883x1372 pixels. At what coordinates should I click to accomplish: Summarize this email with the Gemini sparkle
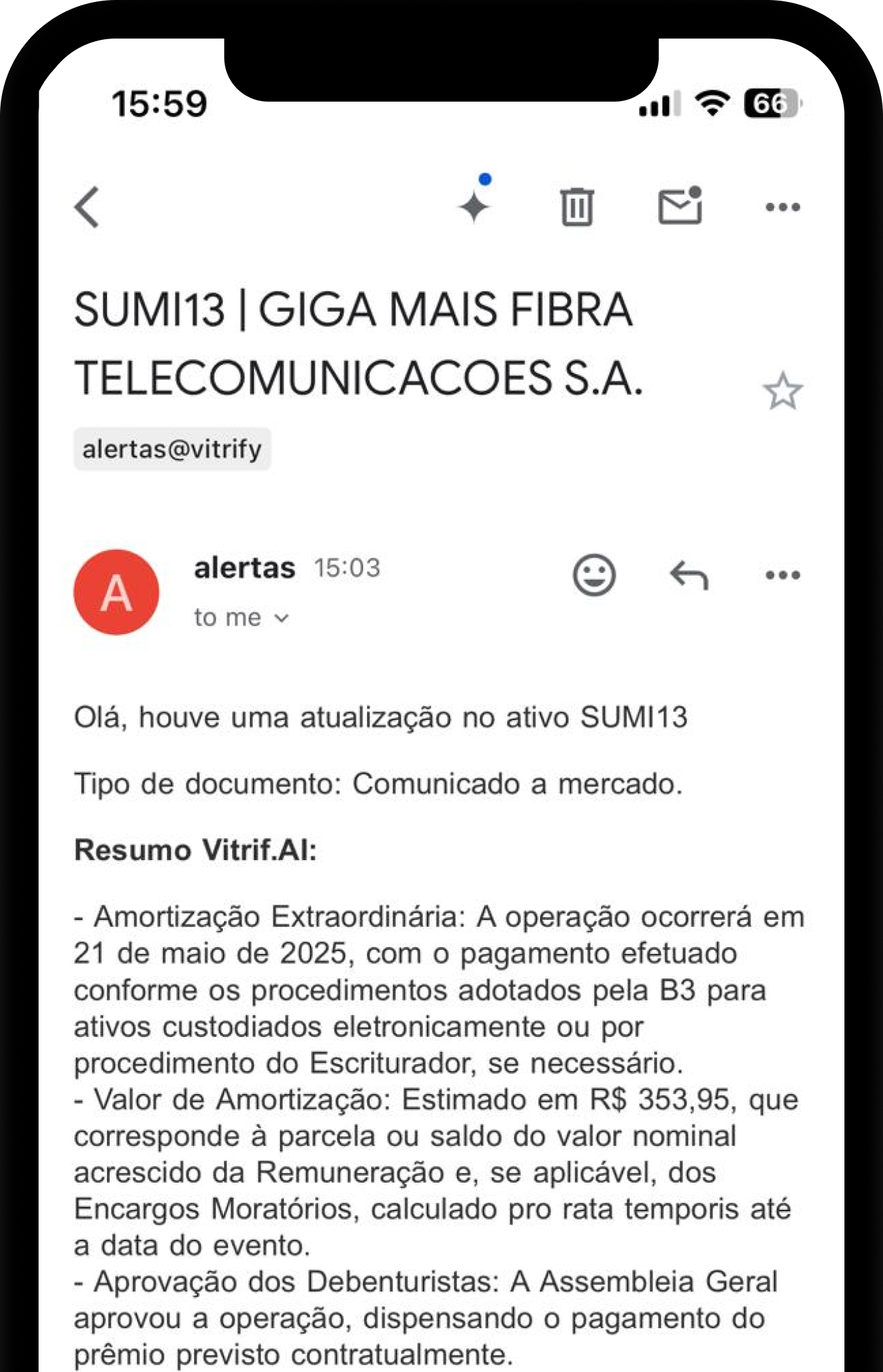[473, 208]
